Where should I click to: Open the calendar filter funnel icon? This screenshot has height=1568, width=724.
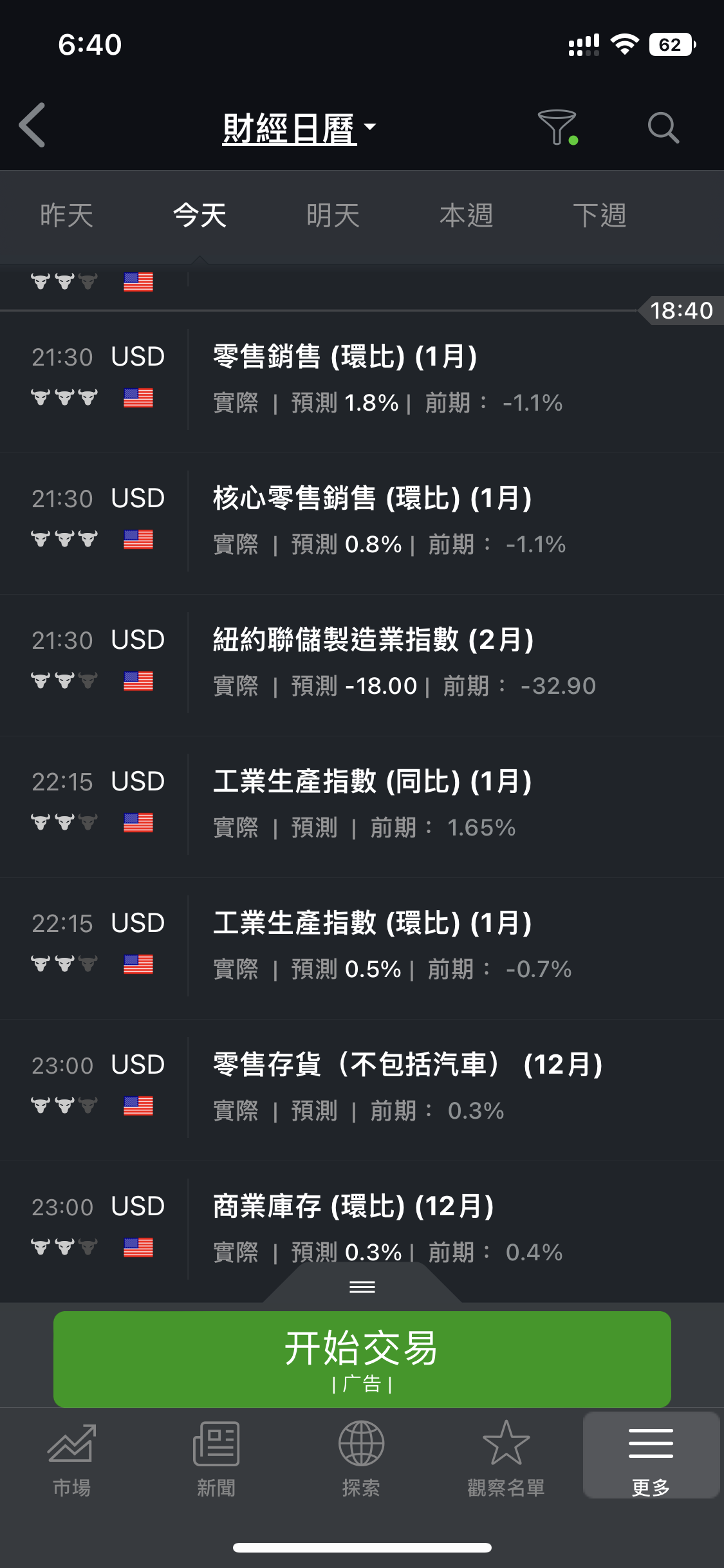pos(557,127)
